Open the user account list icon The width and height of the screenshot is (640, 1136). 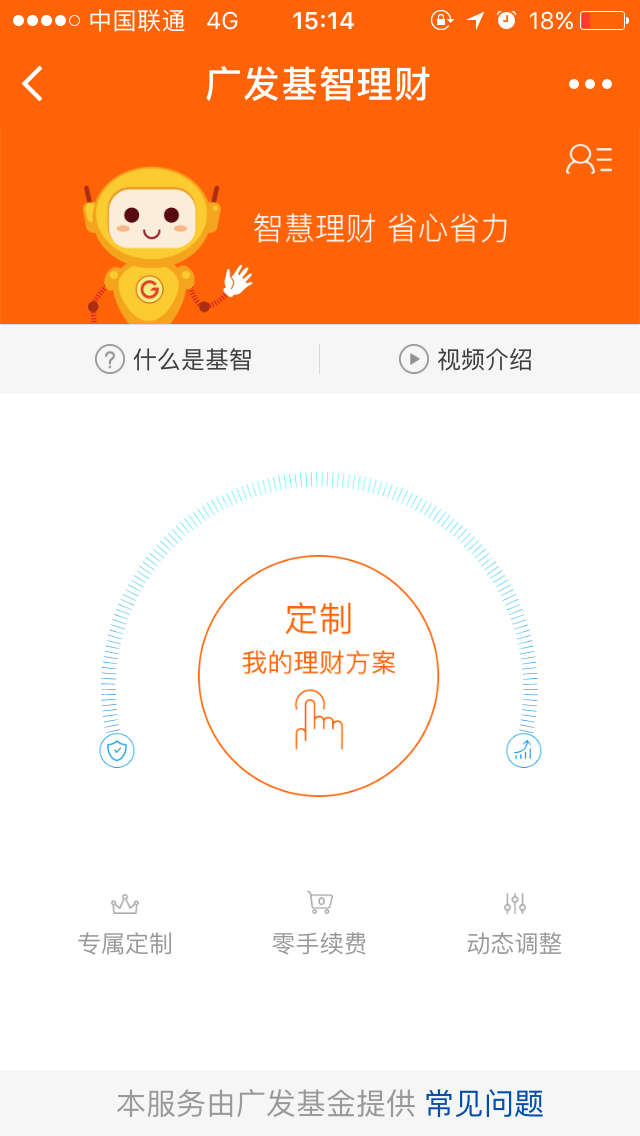click(589, 159)
